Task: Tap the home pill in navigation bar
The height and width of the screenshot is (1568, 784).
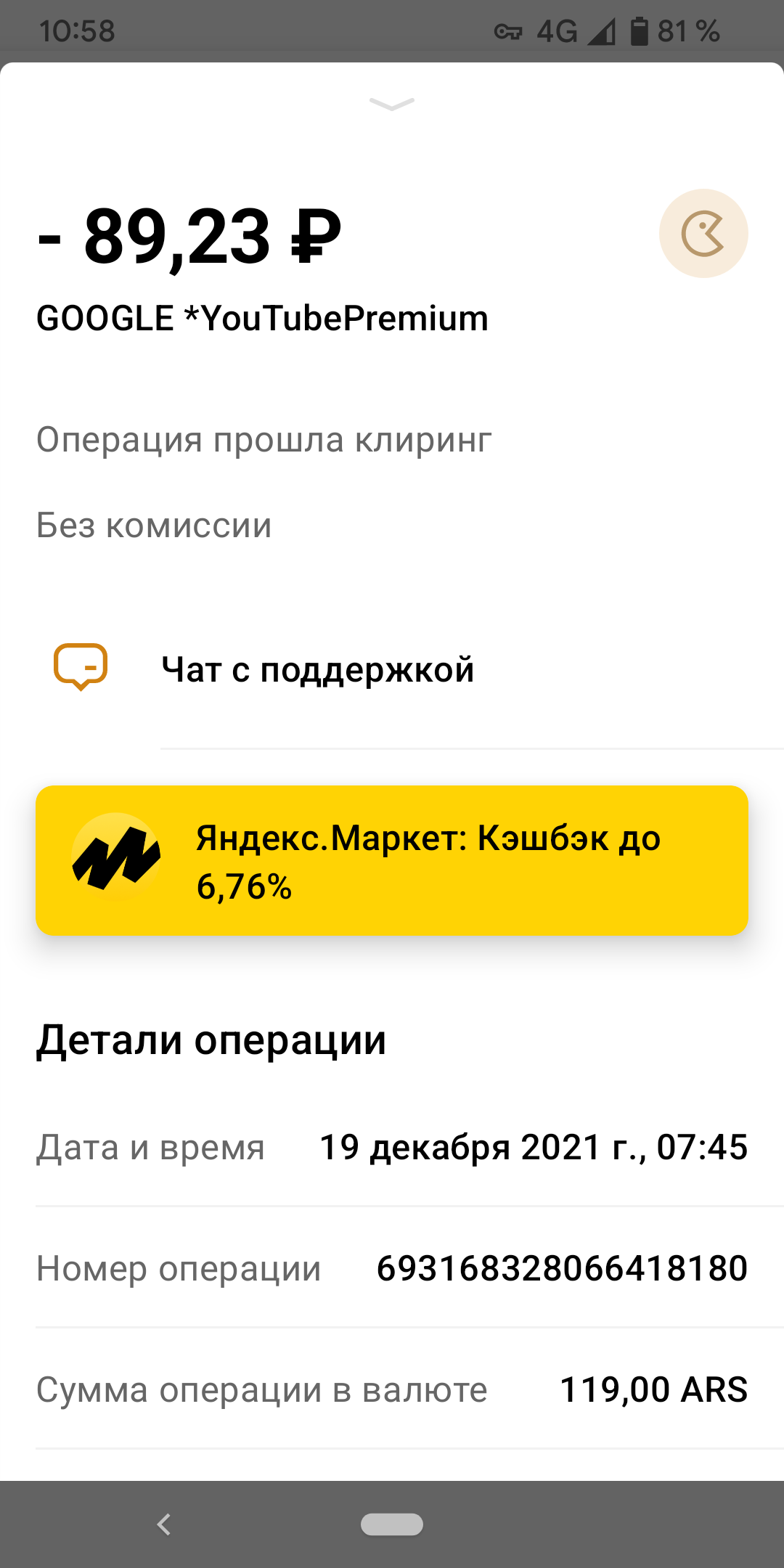Action: point(392,1524)
